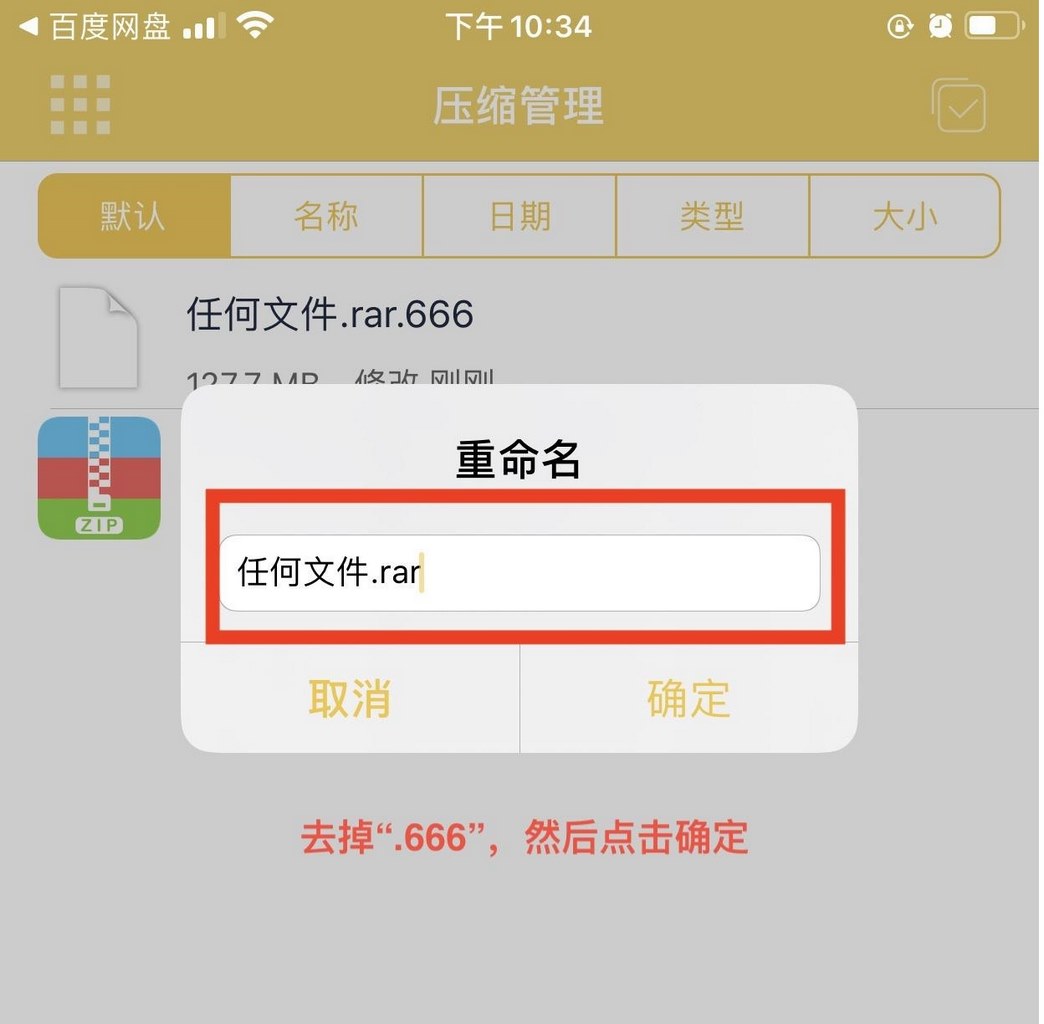Viewport: 1044px width, 1024px height.
Task: Tap the rename text field containing 任何文件.rar
Action: coord(519,573)
